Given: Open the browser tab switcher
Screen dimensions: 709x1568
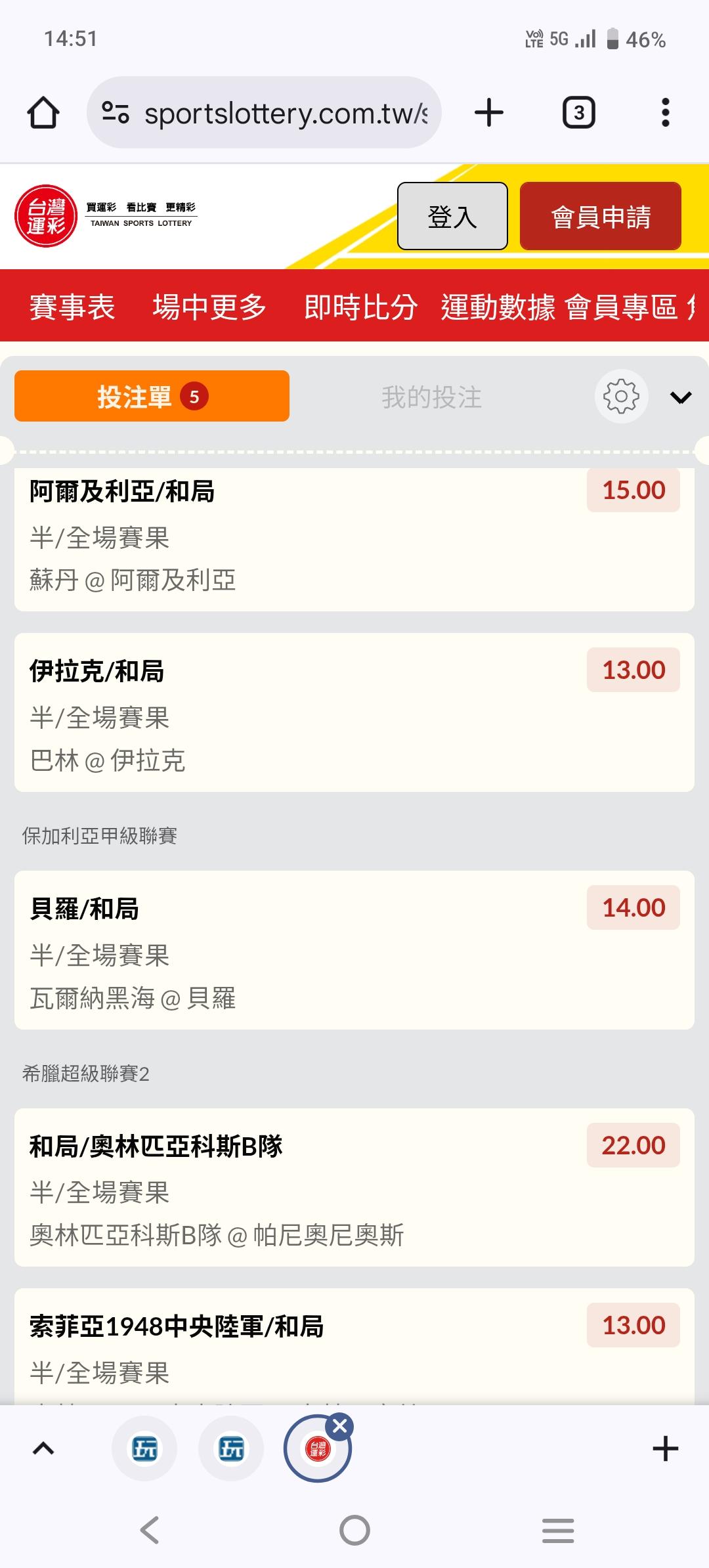Looking at the screenshot, I should 578,112.
